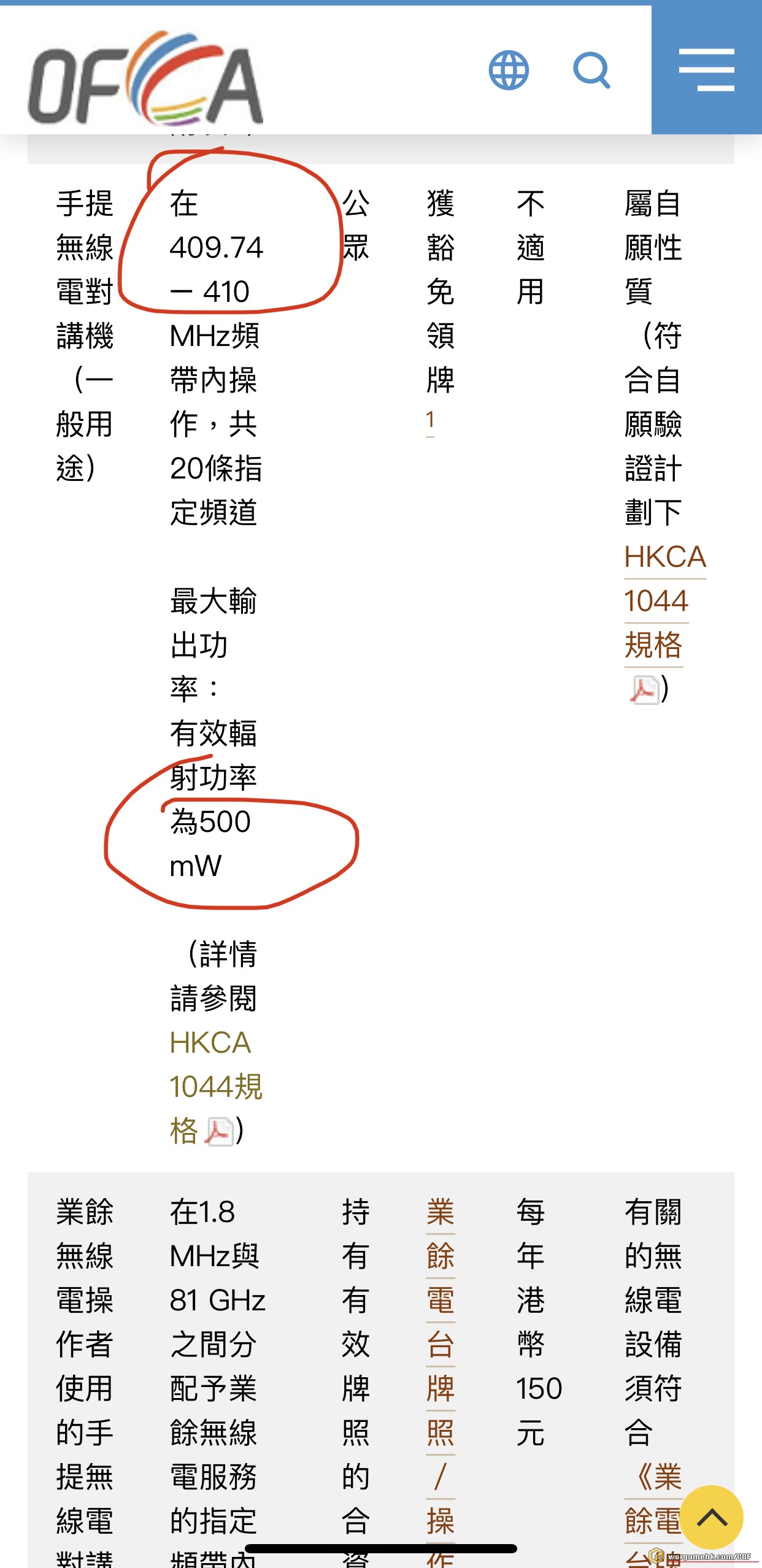
Task: Open the hamburger navigation menu
Action: click(706, 71)
